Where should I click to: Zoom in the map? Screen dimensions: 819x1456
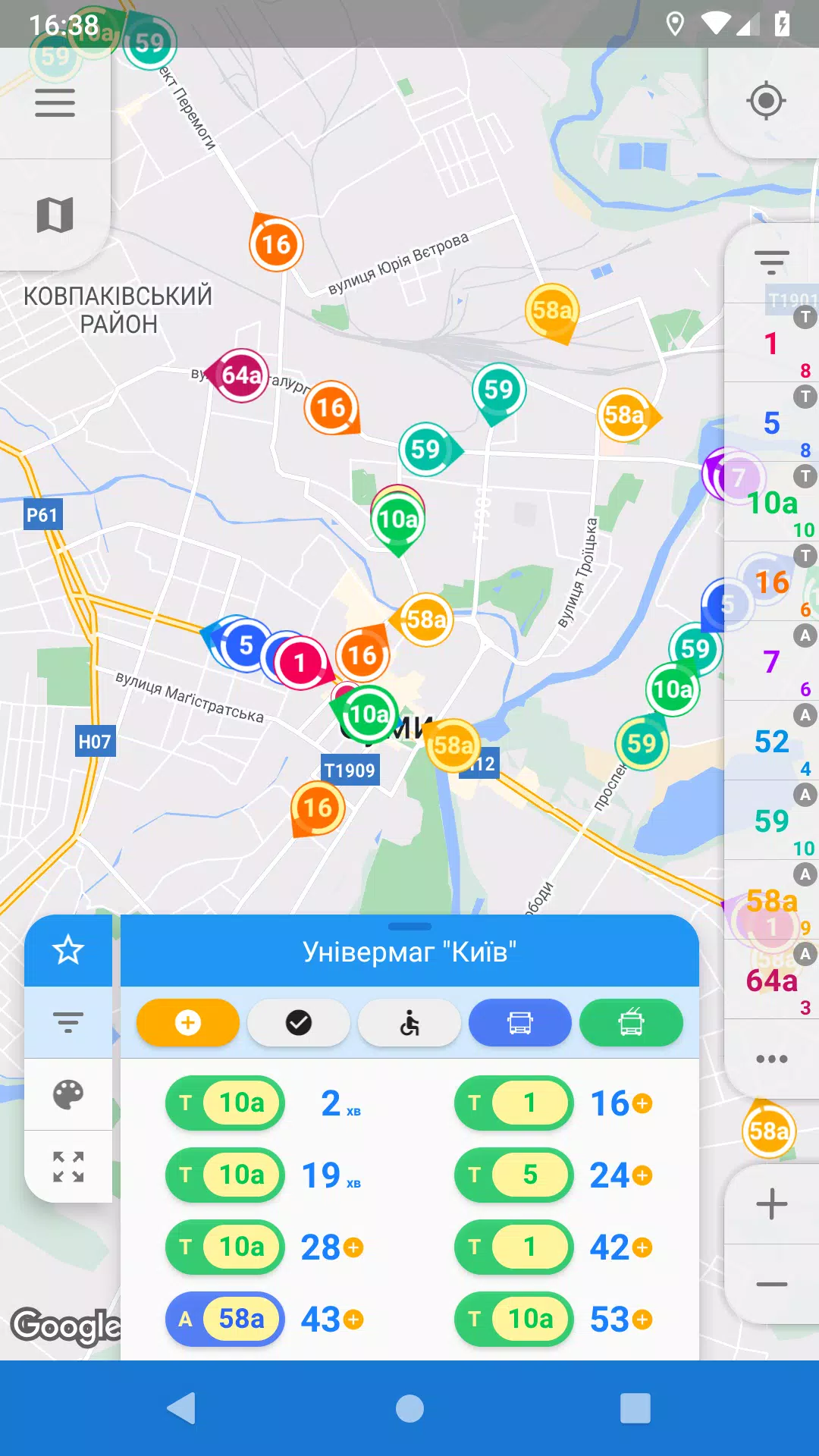771,1204
